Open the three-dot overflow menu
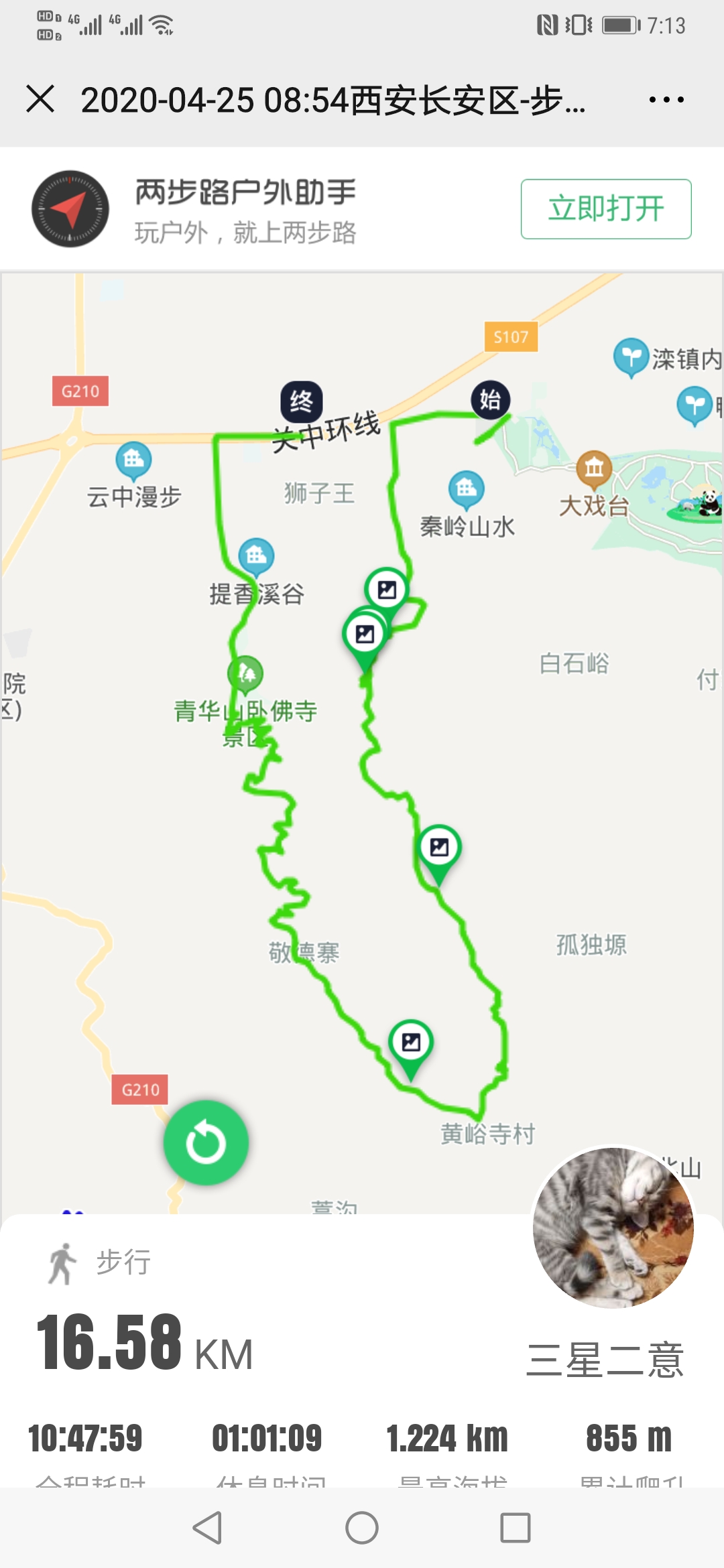724x1568 pixels. [666, 100]
